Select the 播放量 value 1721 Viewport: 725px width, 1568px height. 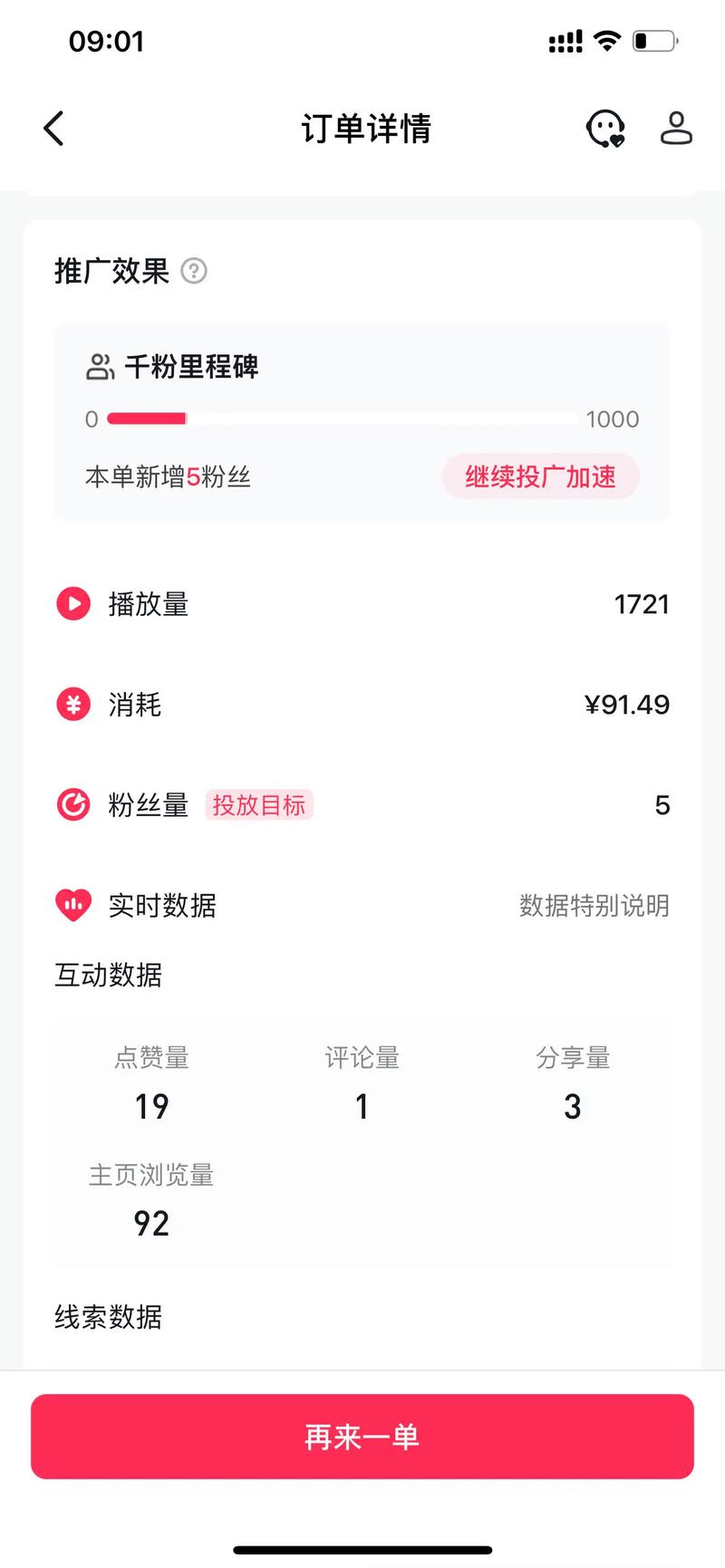point(642,603)
